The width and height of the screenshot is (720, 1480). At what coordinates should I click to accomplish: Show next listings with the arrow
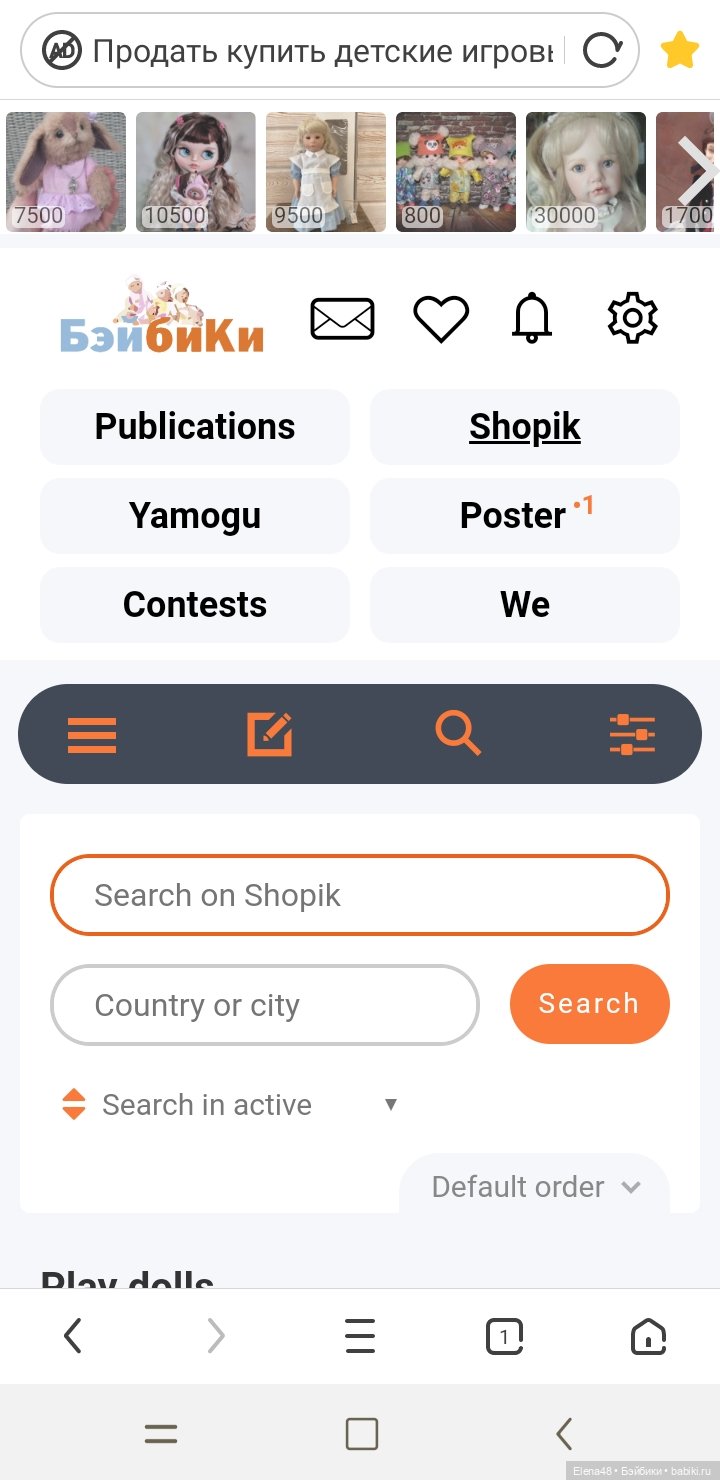pos(697,172)
